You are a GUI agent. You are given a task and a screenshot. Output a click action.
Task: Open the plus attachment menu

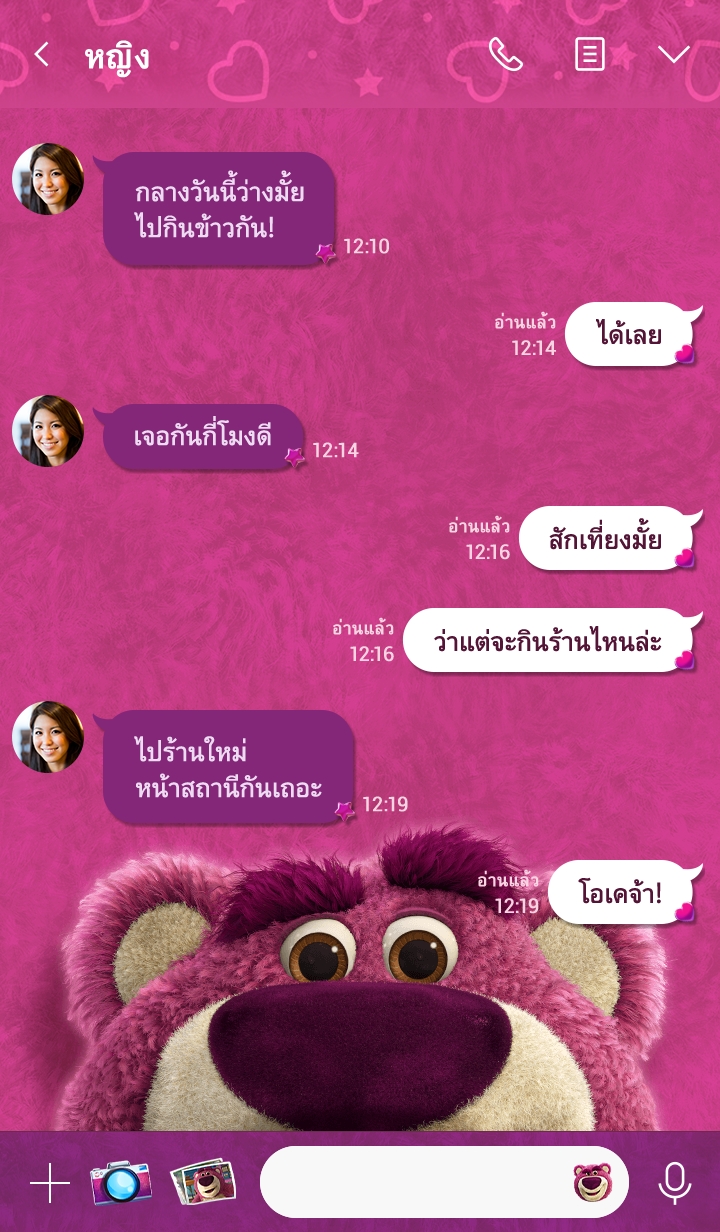click(x=50, y=1184)
